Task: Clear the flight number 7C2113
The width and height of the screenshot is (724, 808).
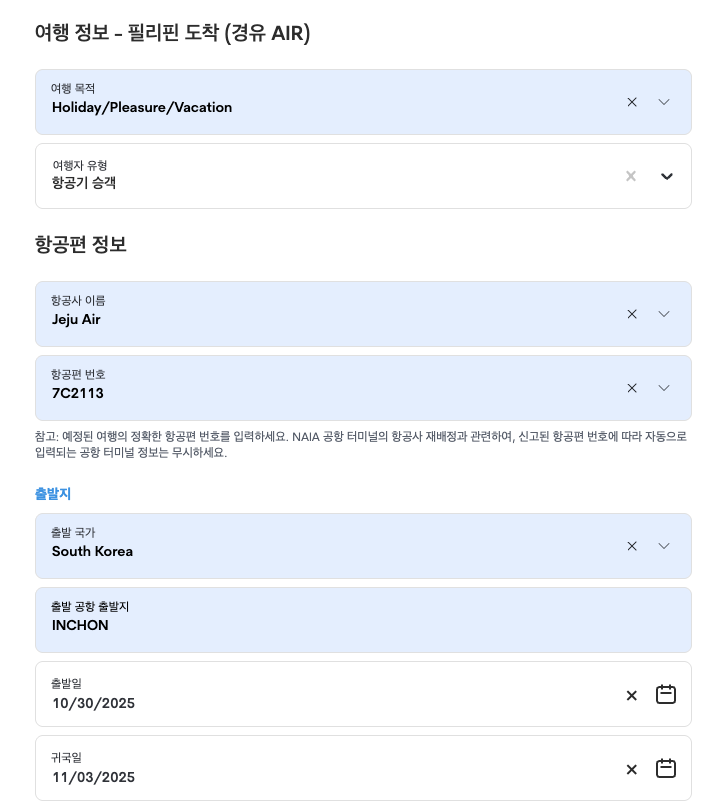Action: (x=632, y=388)
